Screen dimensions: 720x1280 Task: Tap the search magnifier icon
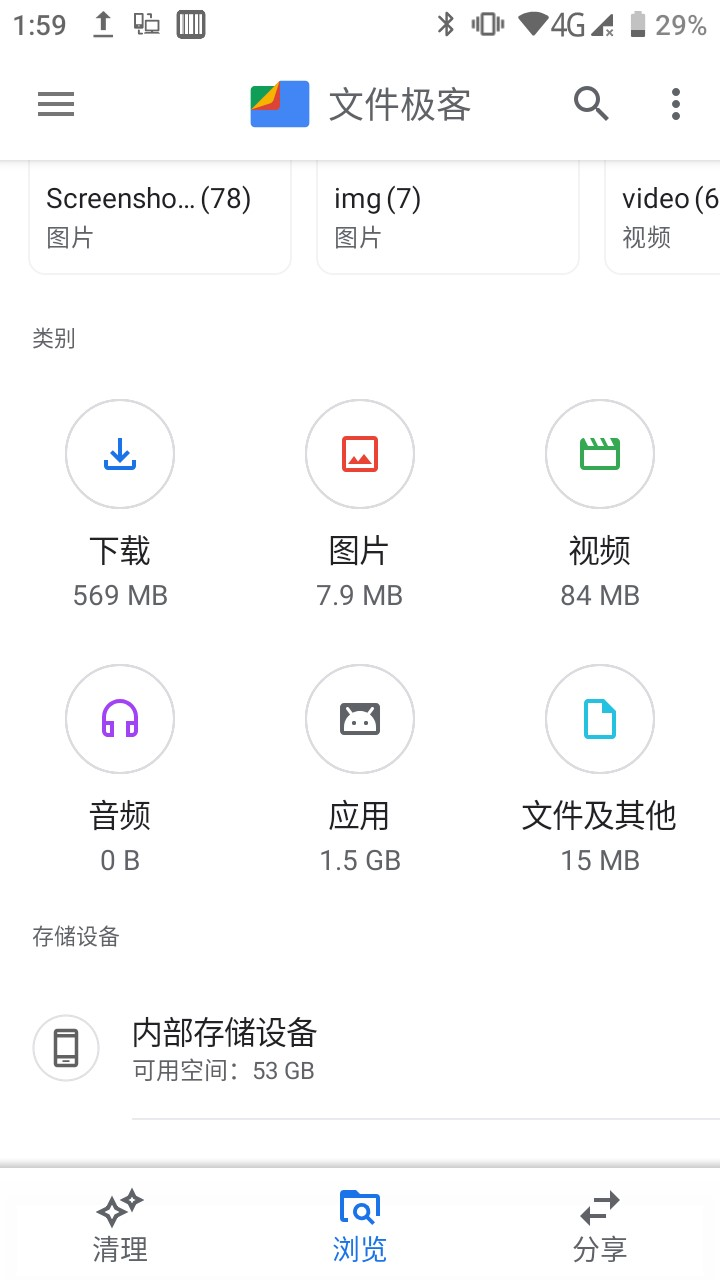click(x=591, y=103)
